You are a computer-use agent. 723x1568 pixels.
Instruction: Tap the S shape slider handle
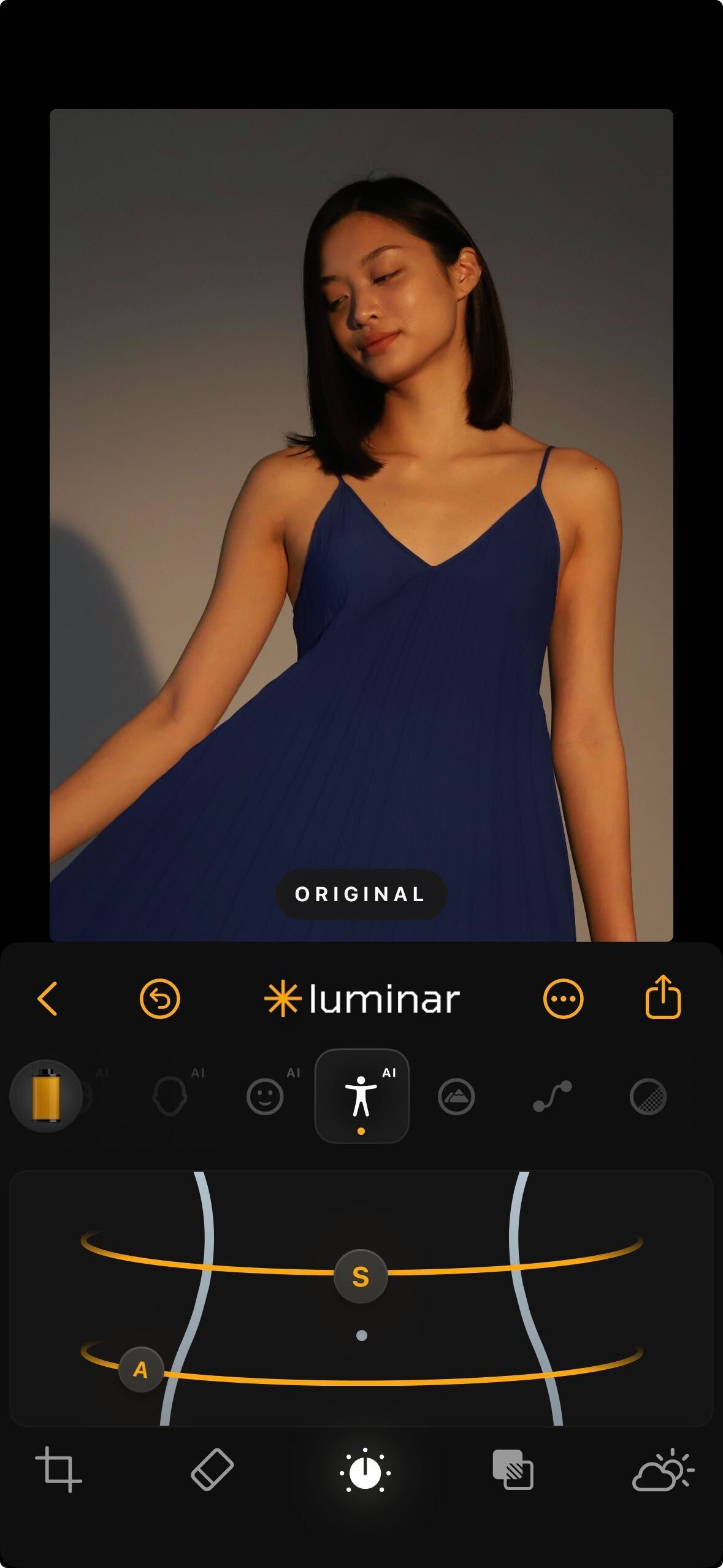361,1277
